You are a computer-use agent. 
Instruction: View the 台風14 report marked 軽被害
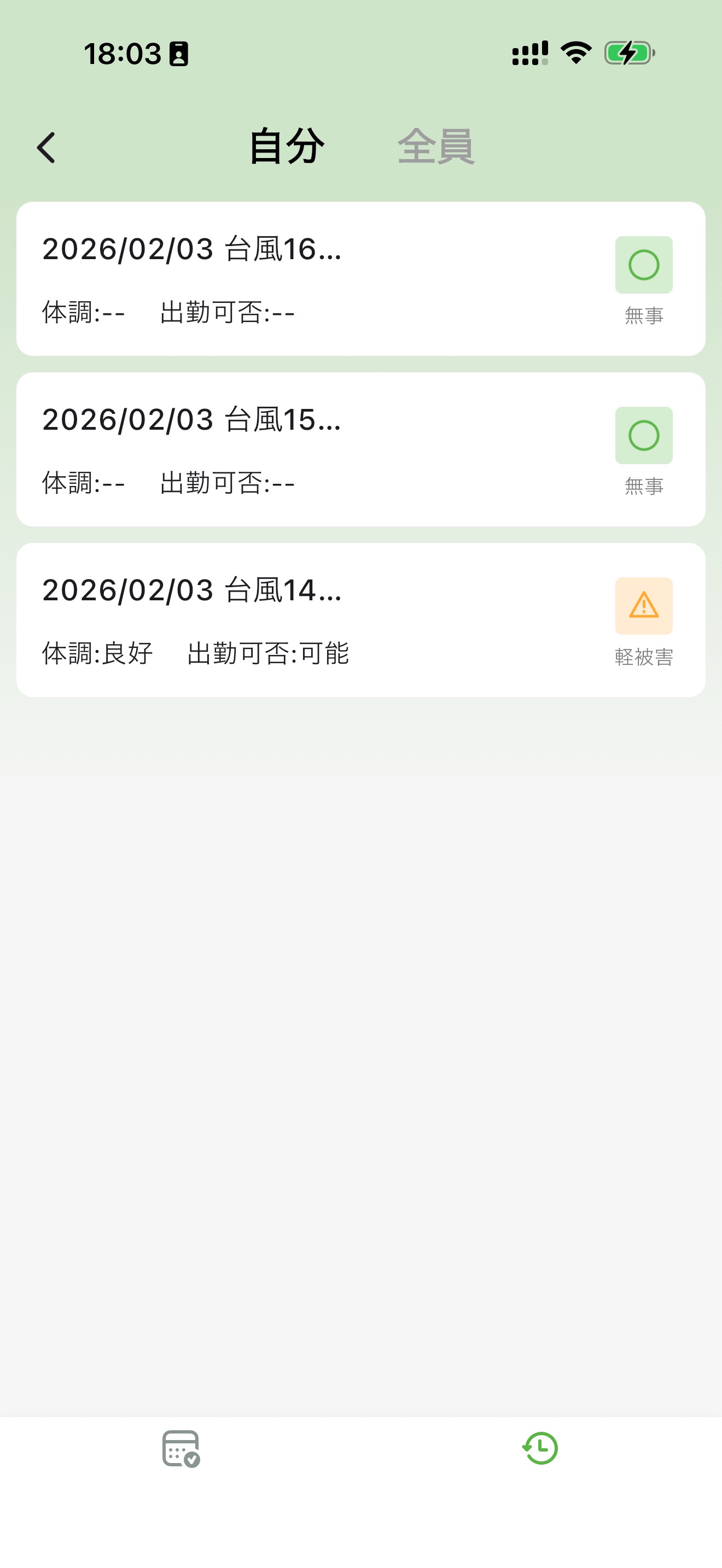(360, 619)
